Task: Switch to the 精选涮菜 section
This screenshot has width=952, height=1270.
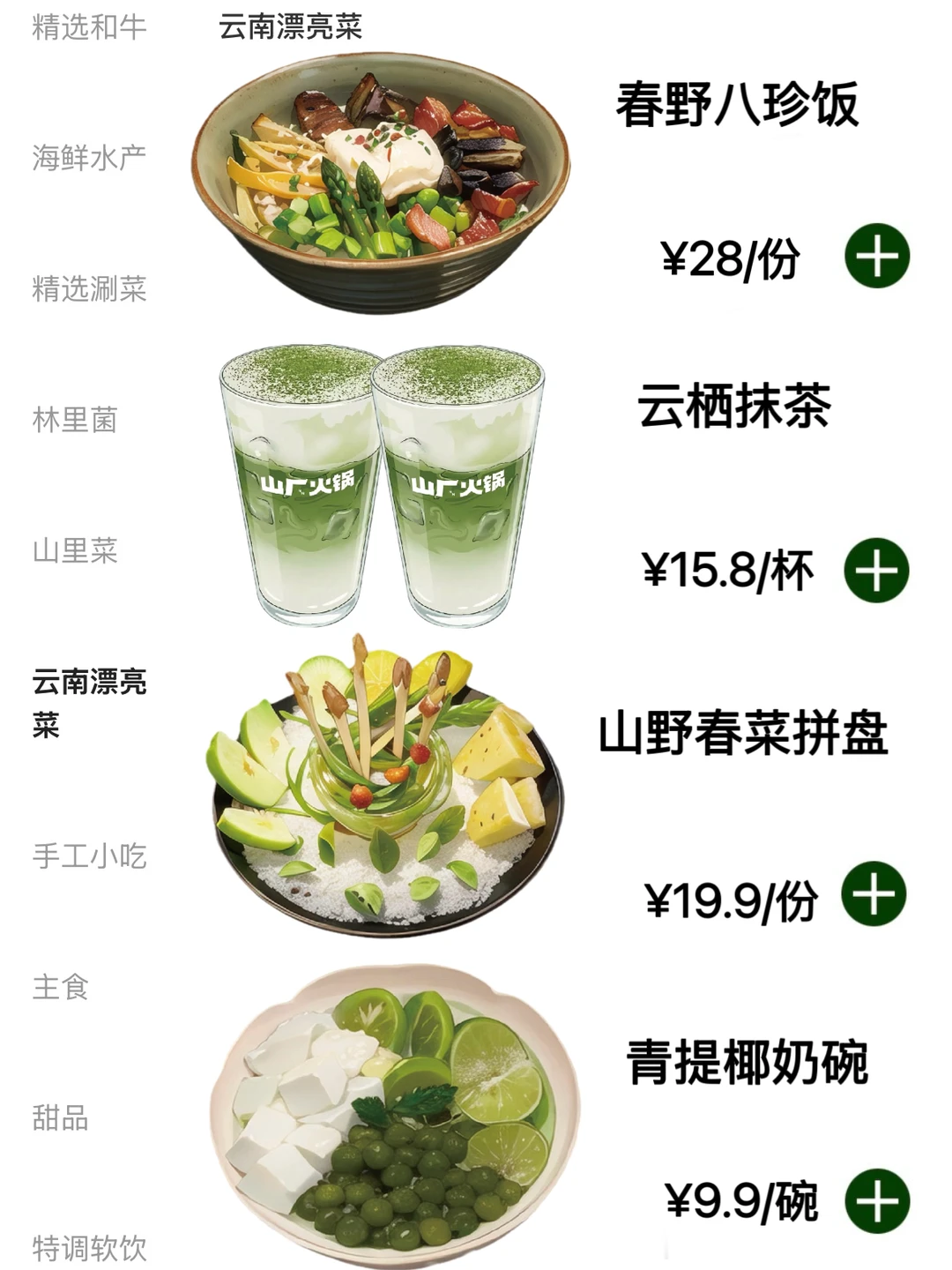Action: click(90, 287)
